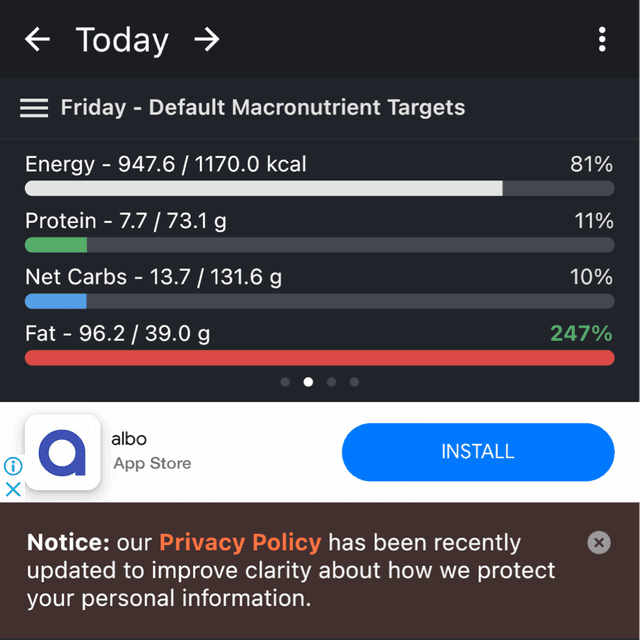Install the albo app
This screenshot has height=640, width=640.
click(478, 452)
